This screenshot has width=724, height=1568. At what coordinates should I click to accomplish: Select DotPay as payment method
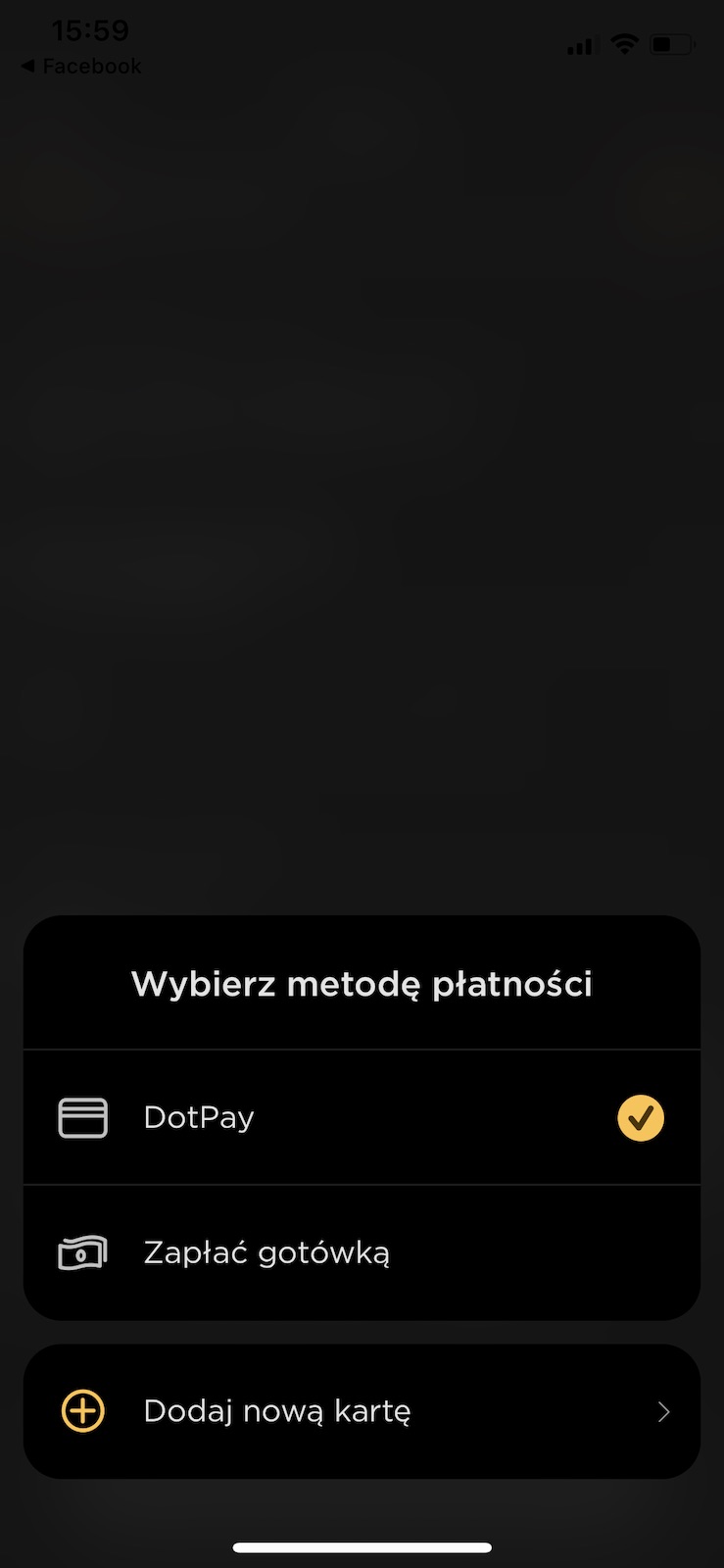click(362, 1117)
